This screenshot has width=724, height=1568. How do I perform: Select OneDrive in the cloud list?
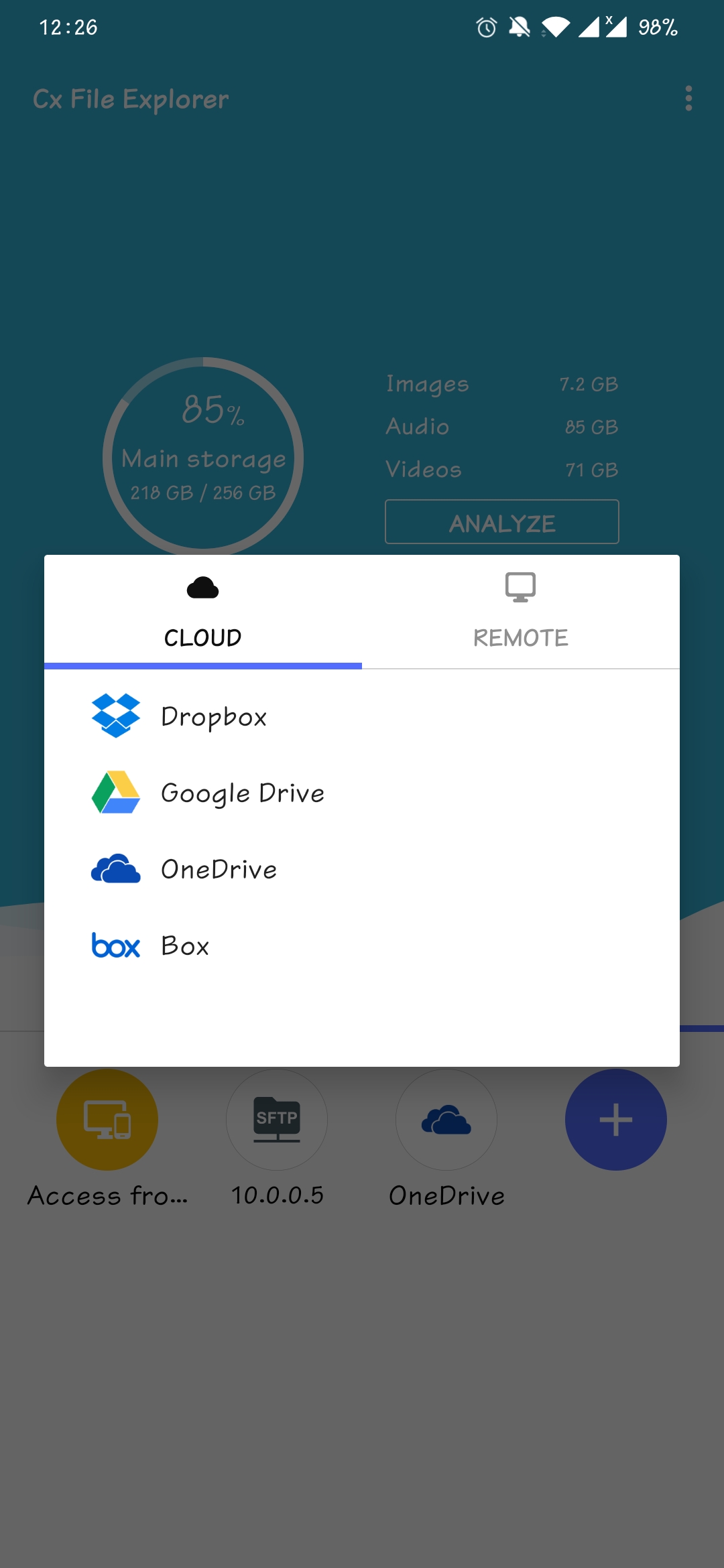219,869
